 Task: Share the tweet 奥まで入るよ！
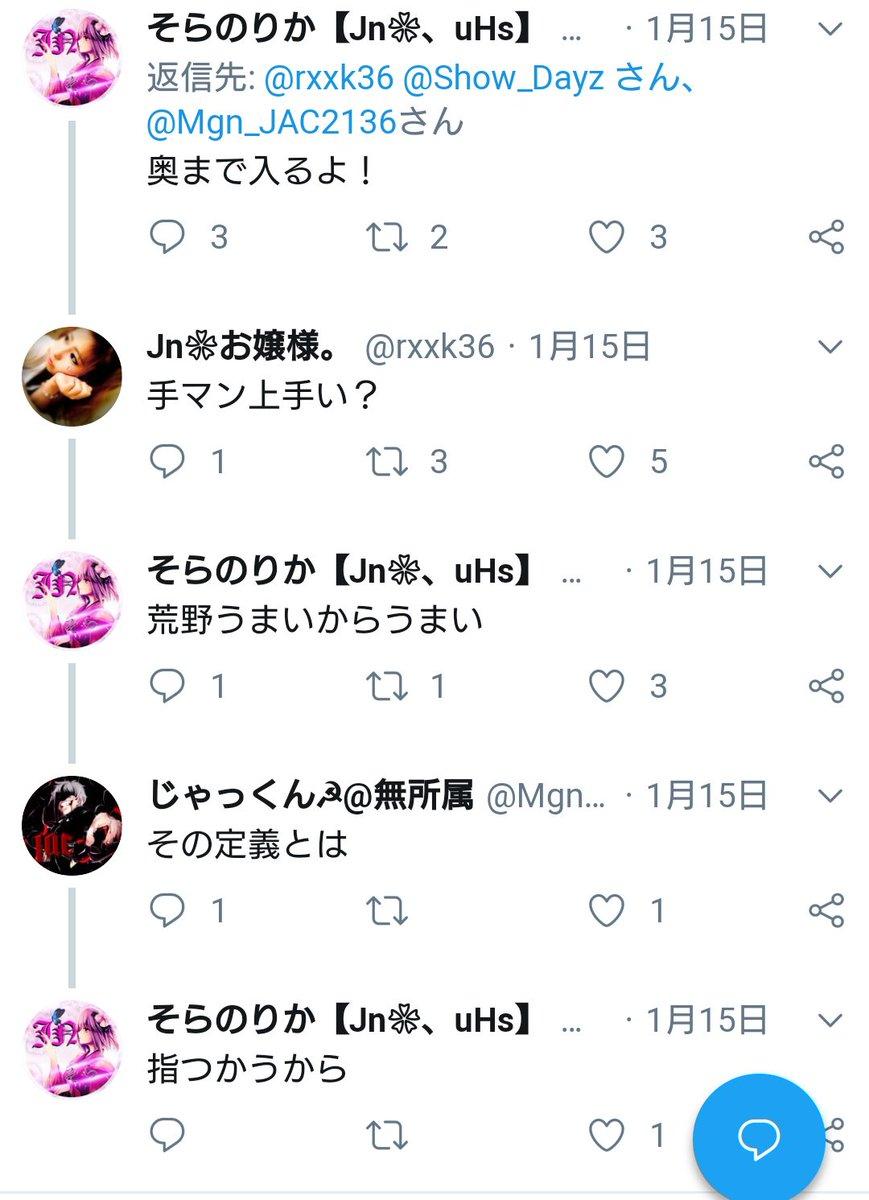(x=826, y=237)
